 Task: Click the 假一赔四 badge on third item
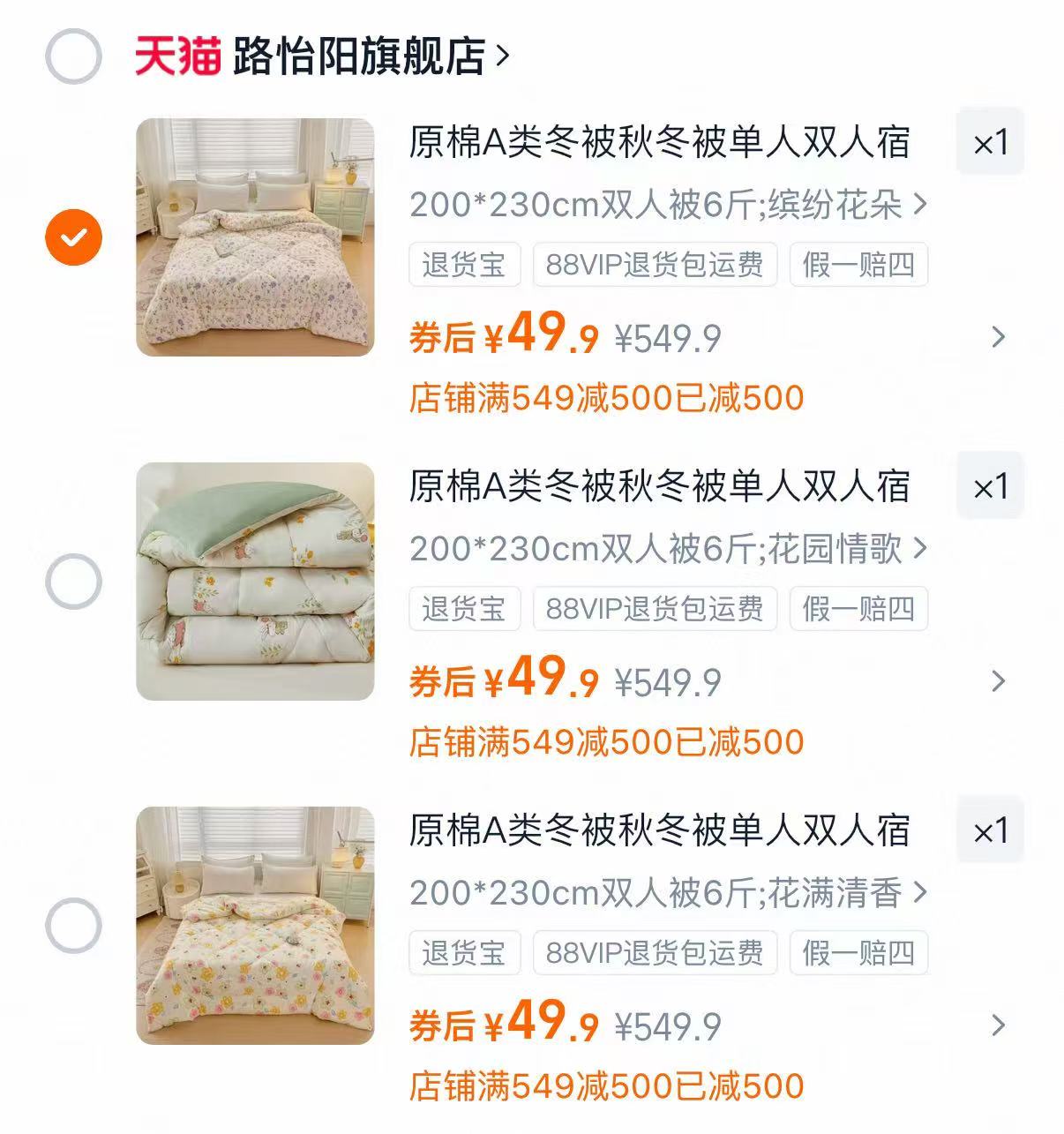[859, 953]
